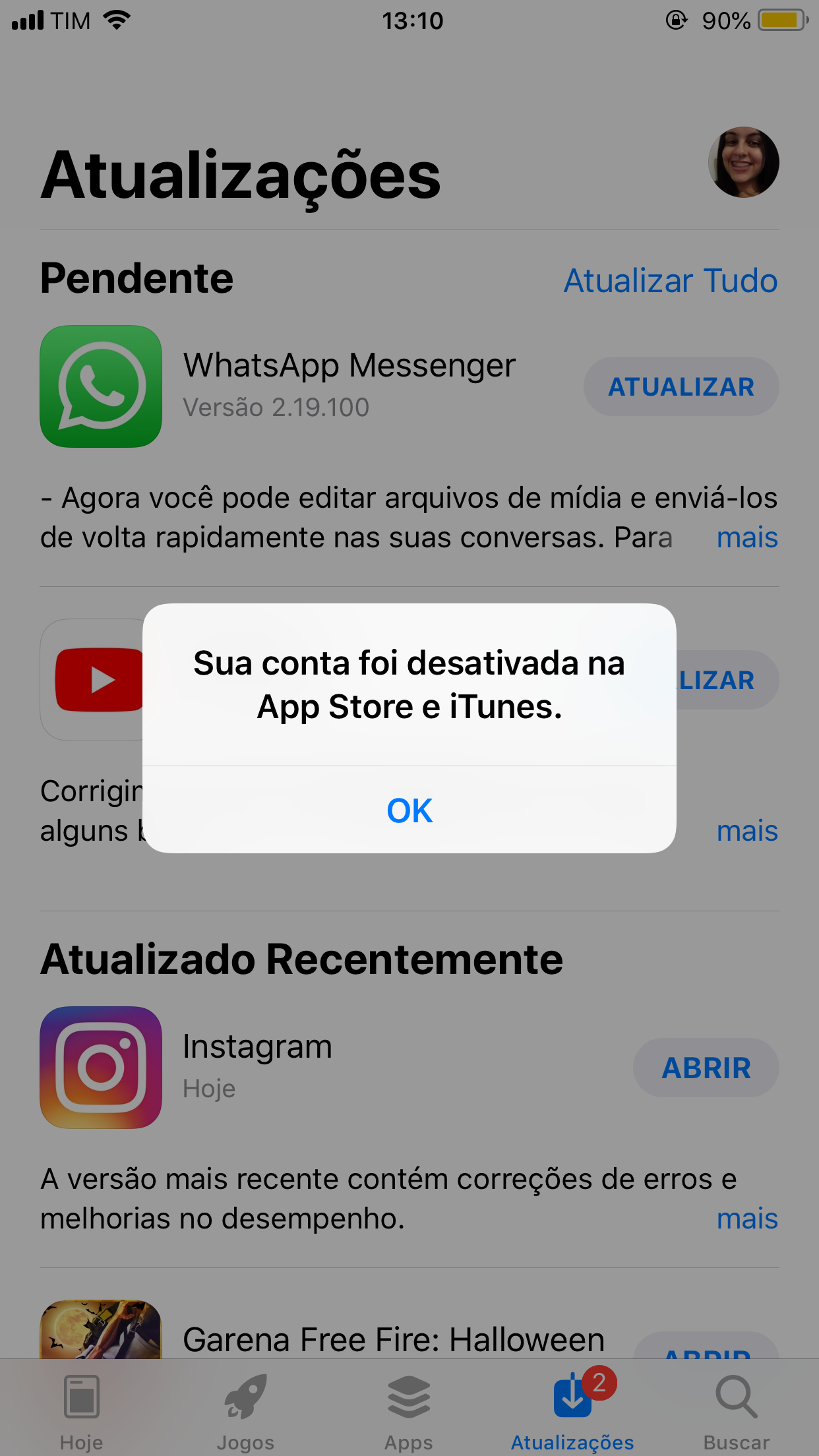Screen dimensions: 819x1456
Task: Open the account profile picture
Action: pyautogui.click(x=743, y=162)
